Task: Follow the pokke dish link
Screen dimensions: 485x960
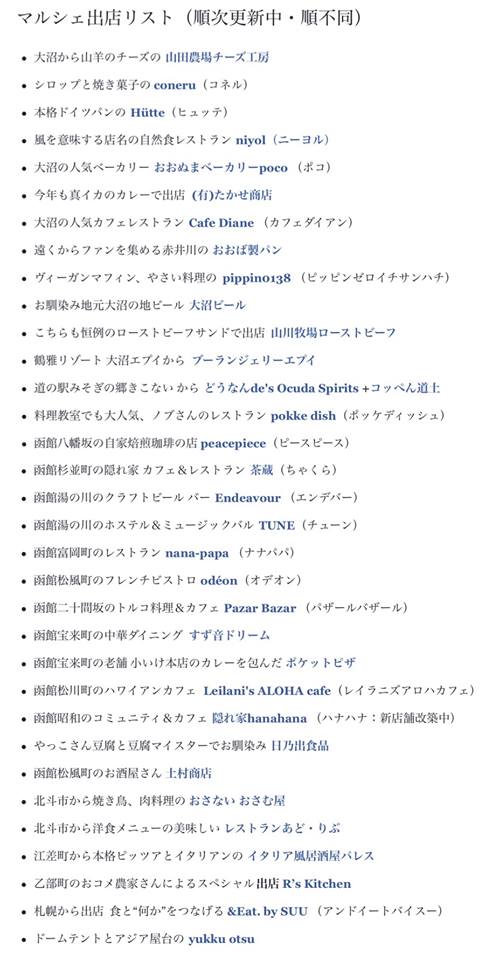Action: 303,416
